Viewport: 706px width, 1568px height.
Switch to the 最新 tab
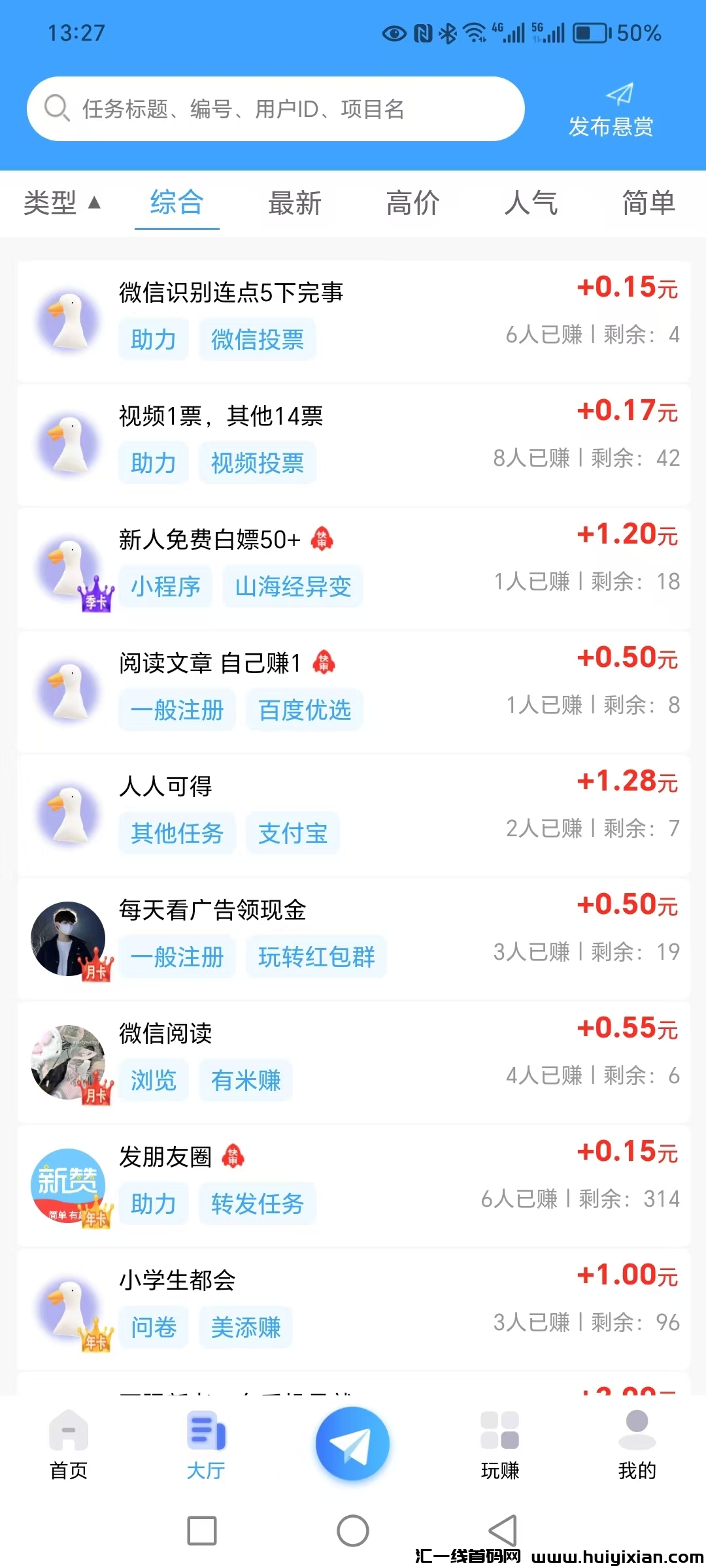tap(295, 203)
